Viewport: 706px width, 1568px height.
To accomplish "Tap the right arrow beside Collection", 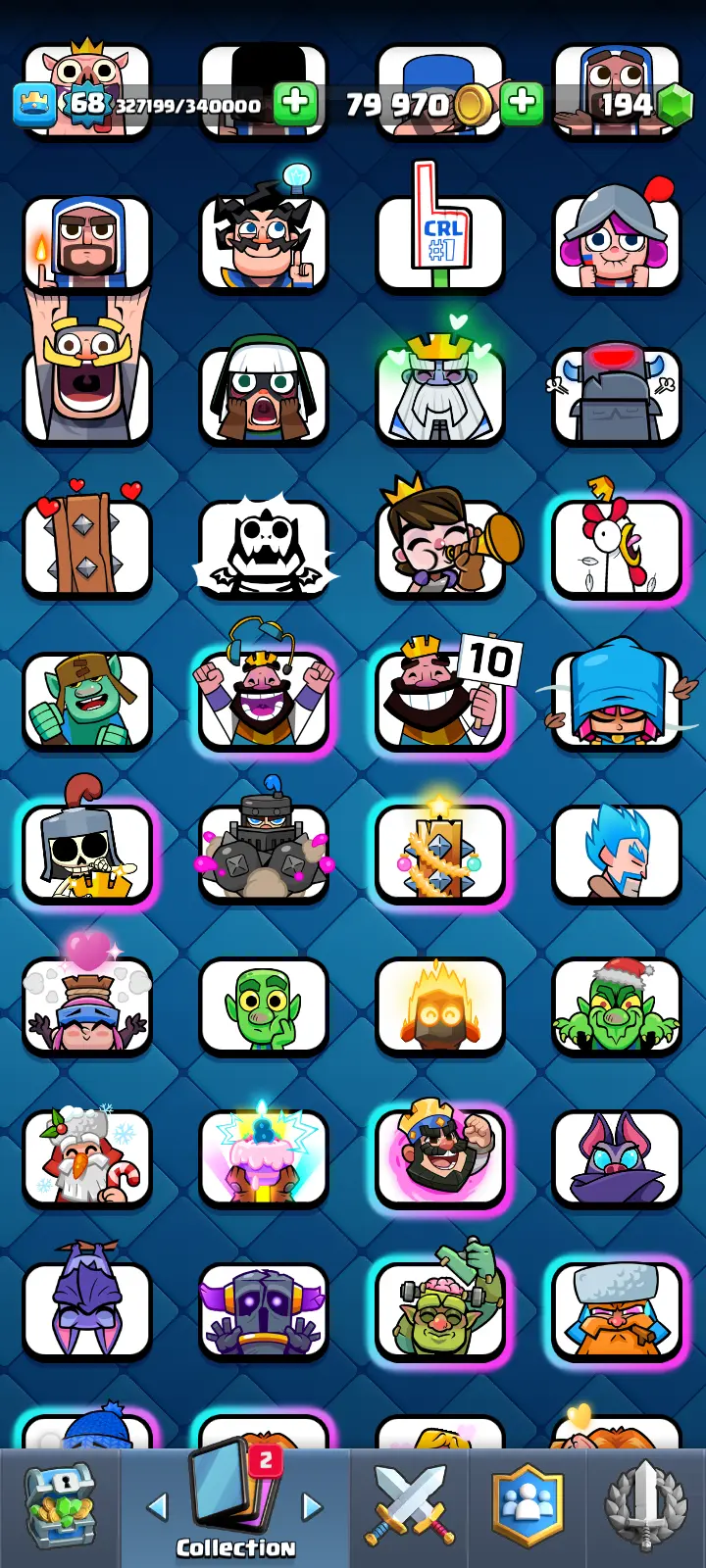I will click(x=312, y=1506).
